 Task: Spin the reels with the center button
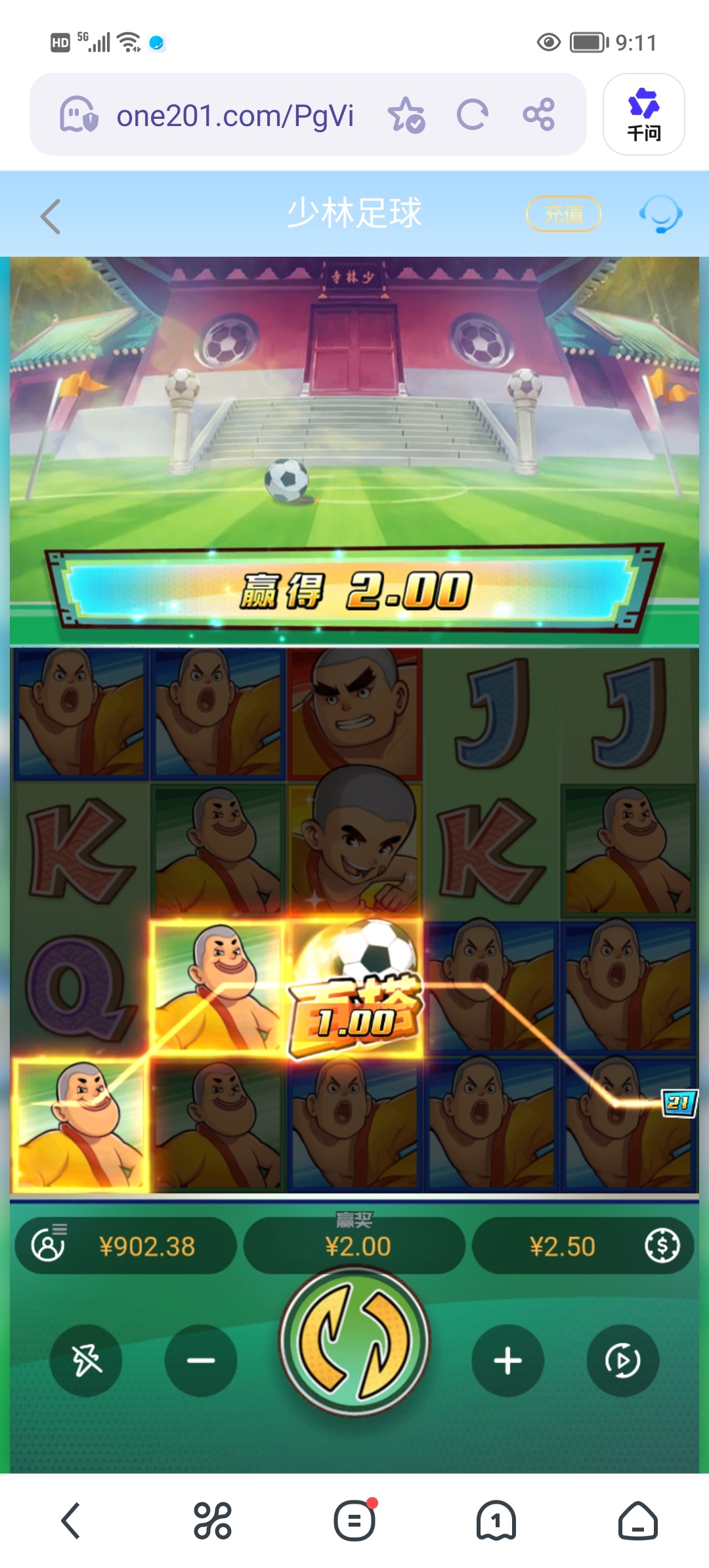[354, 1341]
